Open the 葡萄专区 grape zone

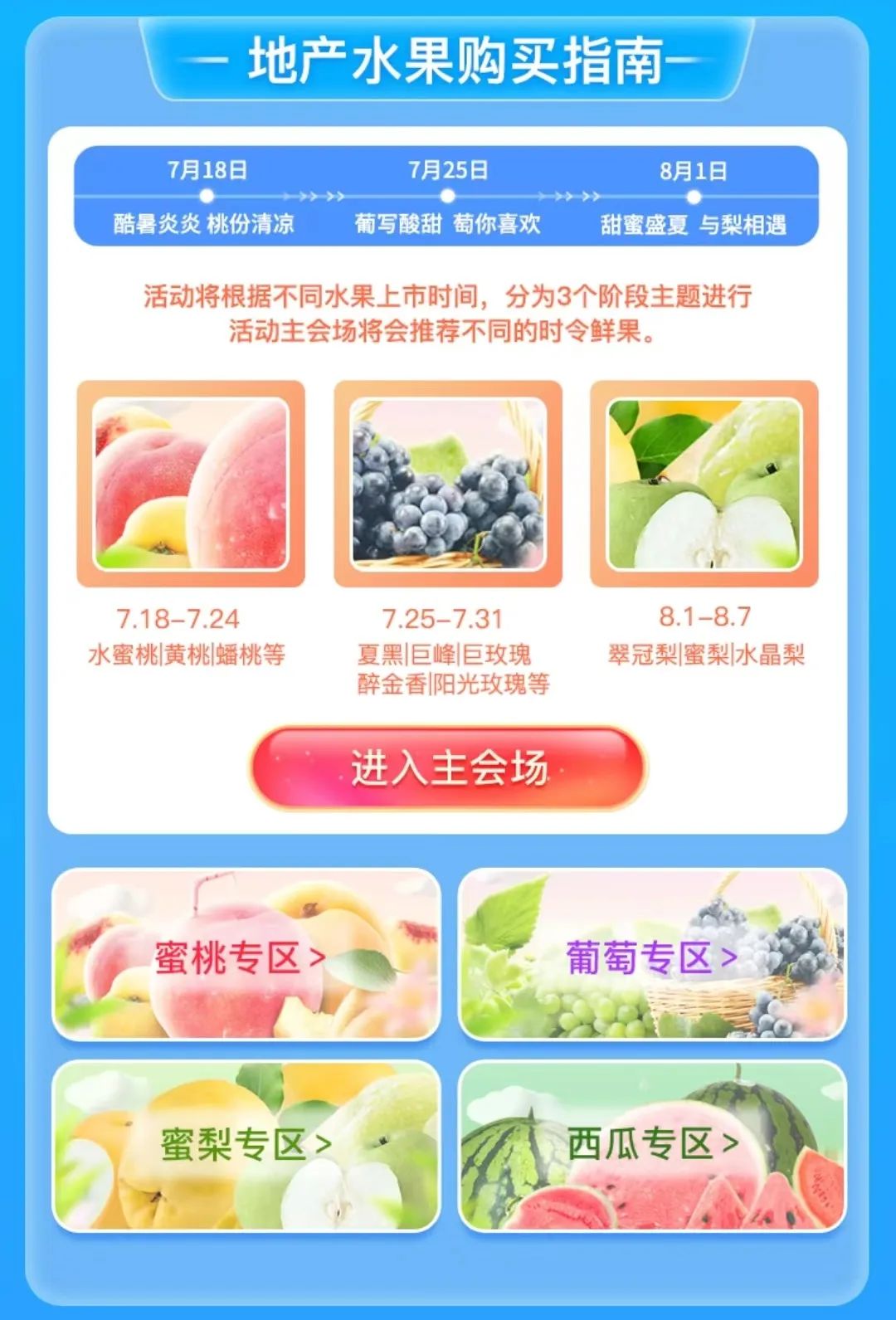(652, 956)
